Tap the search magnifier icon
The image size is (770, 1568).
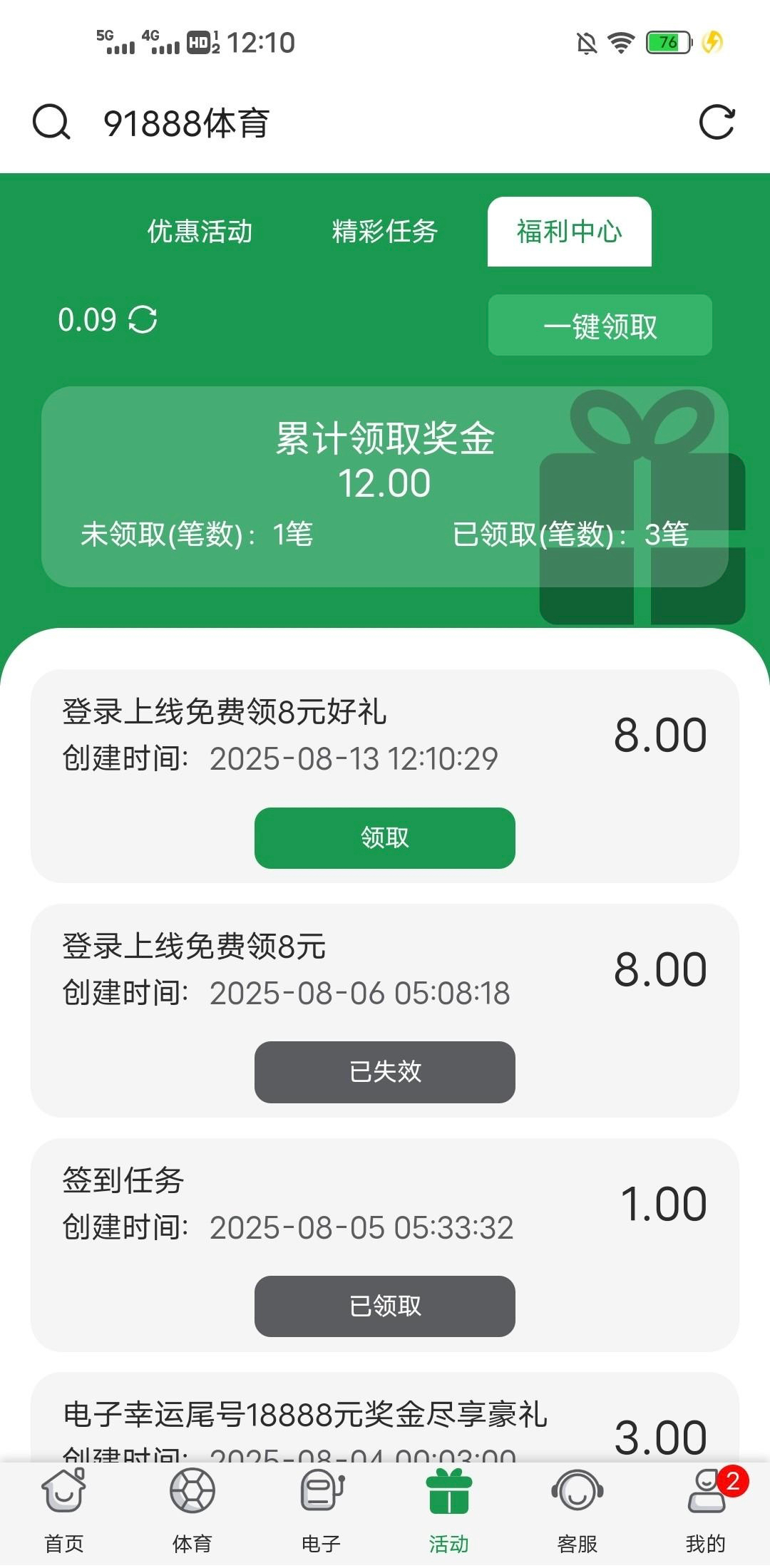51,123
